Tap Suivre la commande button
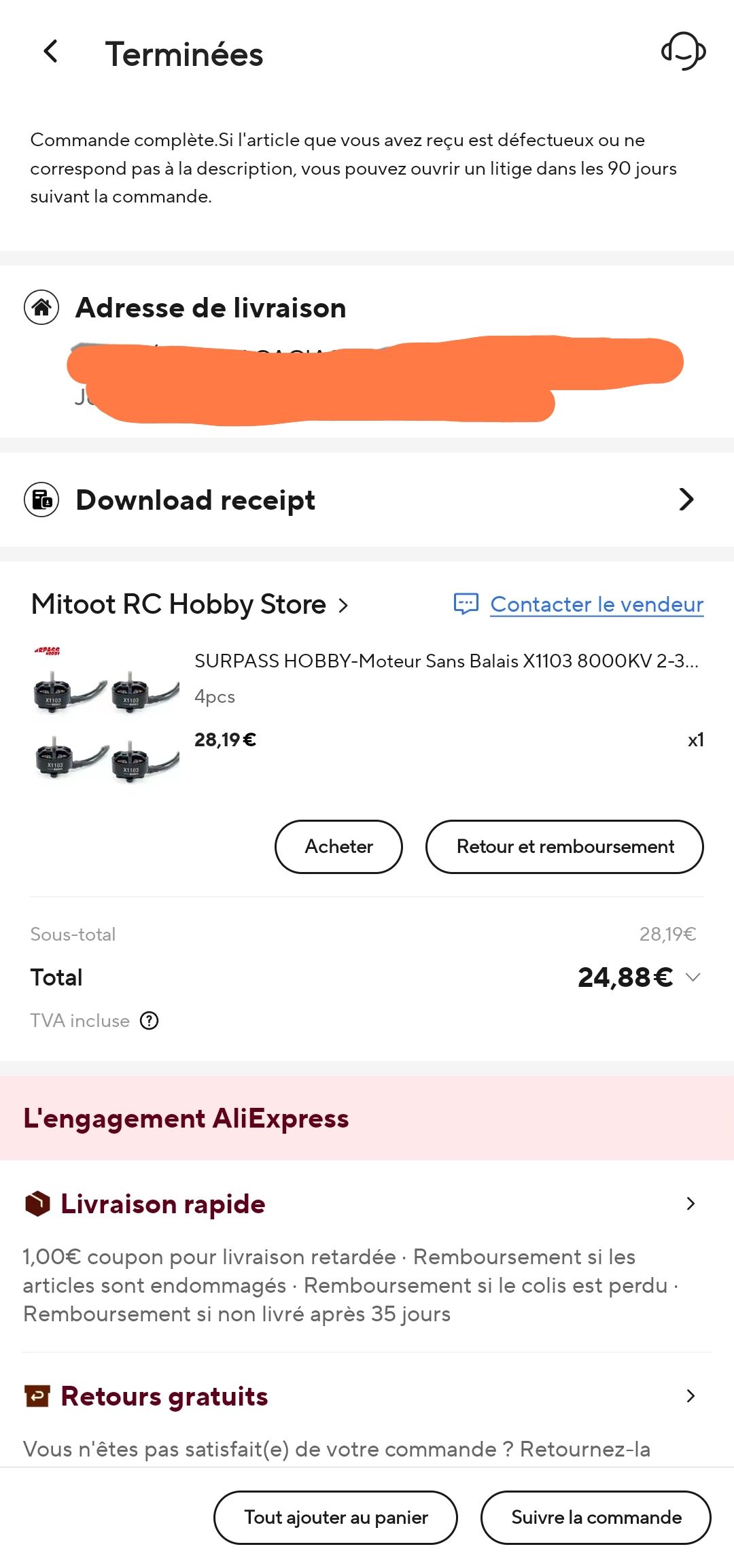734x1568 pixels. 595,1517
